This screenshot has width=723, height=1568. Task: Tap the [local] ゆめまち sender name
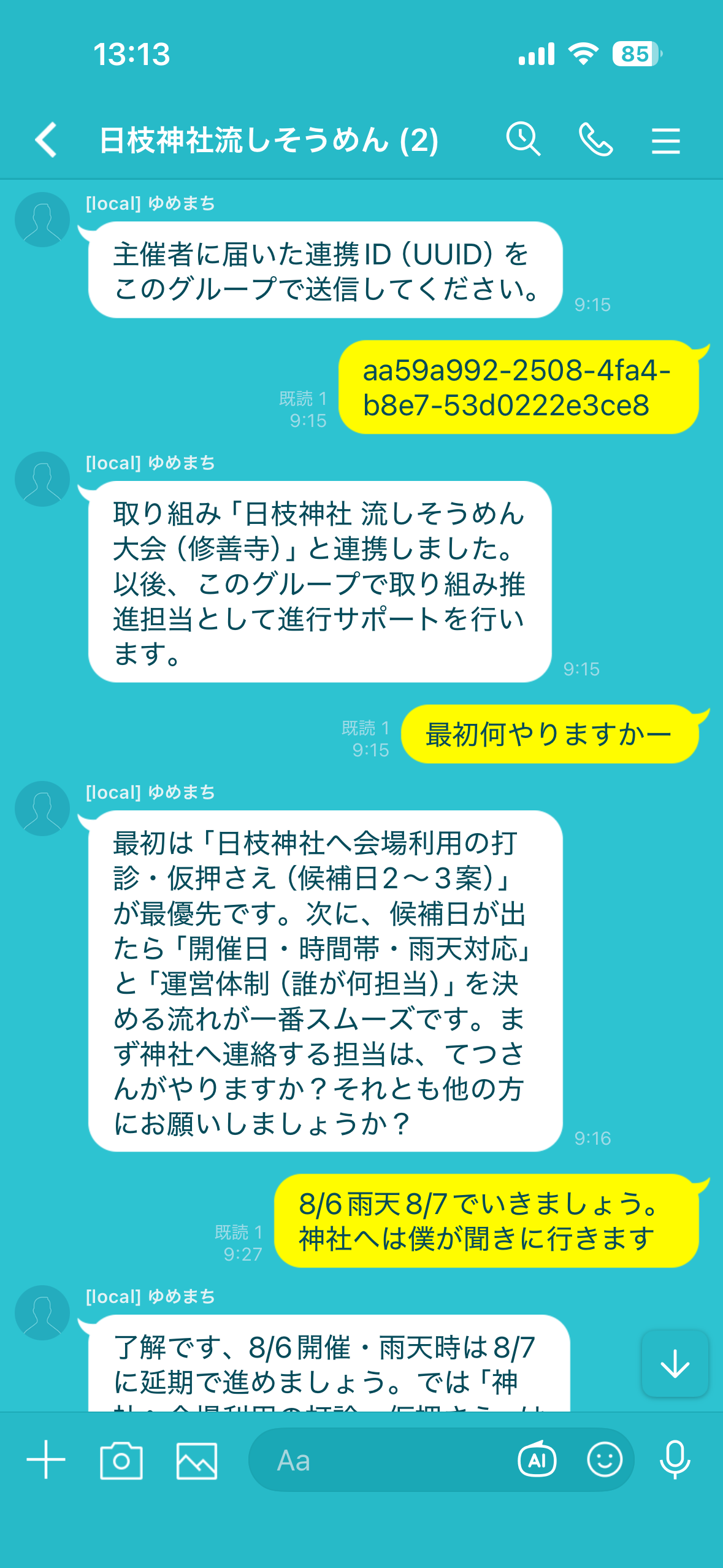point(150,202)
